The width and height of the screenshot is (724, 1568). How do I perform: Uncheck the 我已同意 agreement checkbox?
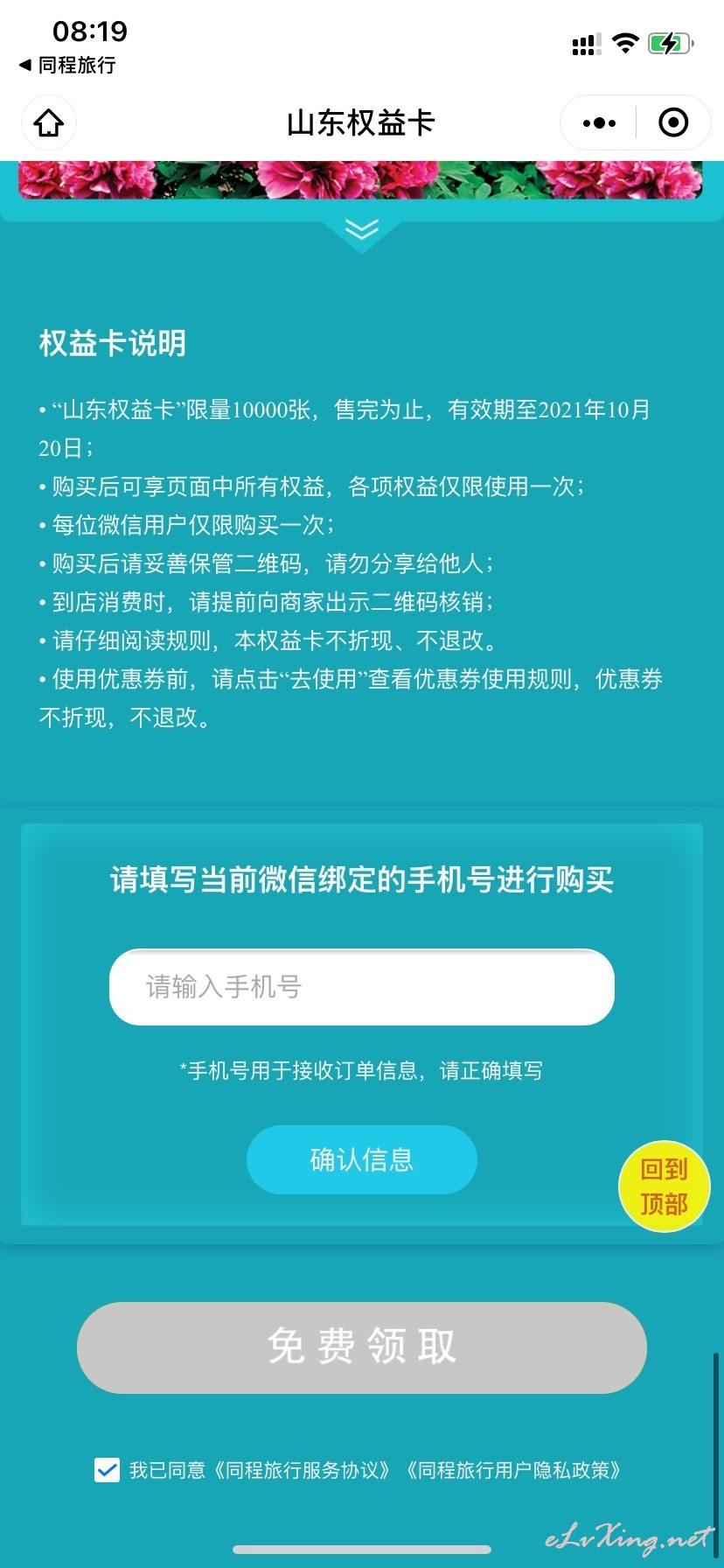click(107, 1470)
